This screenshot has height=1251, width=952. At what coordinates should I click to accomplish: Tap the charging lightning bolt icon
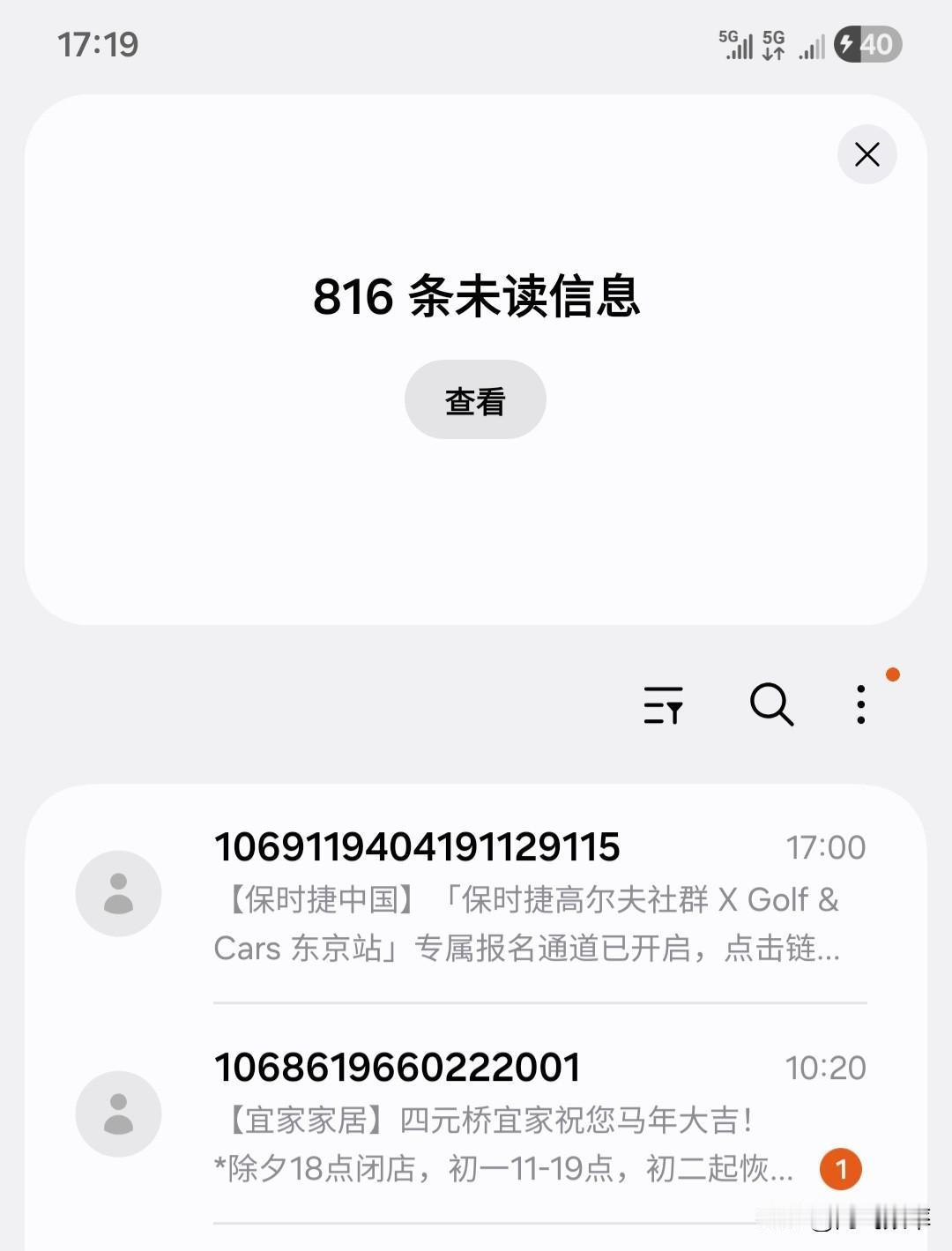point(848,44)
